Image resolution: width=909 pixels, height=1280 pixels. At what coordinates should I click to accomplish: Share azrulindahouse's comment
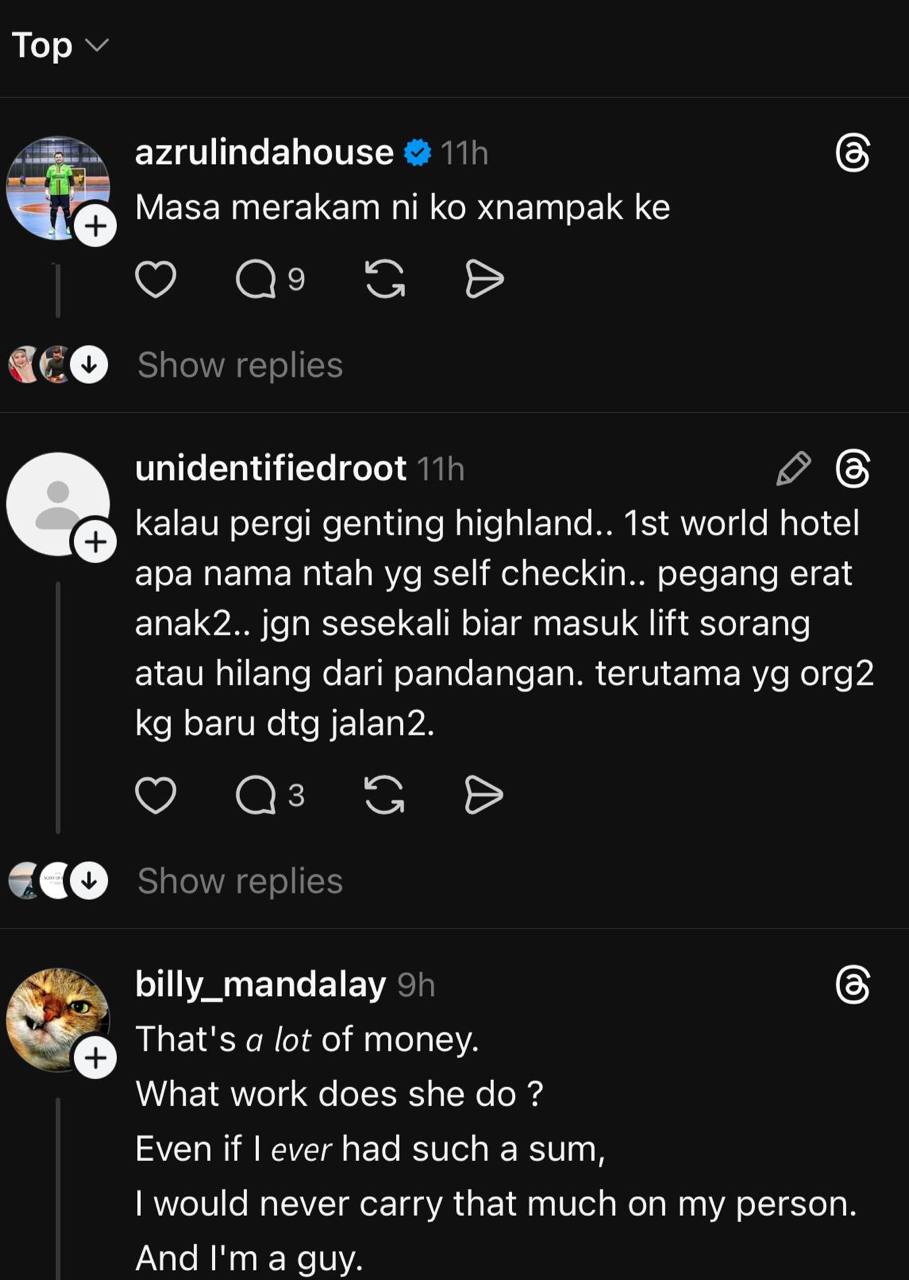(484, 281)
